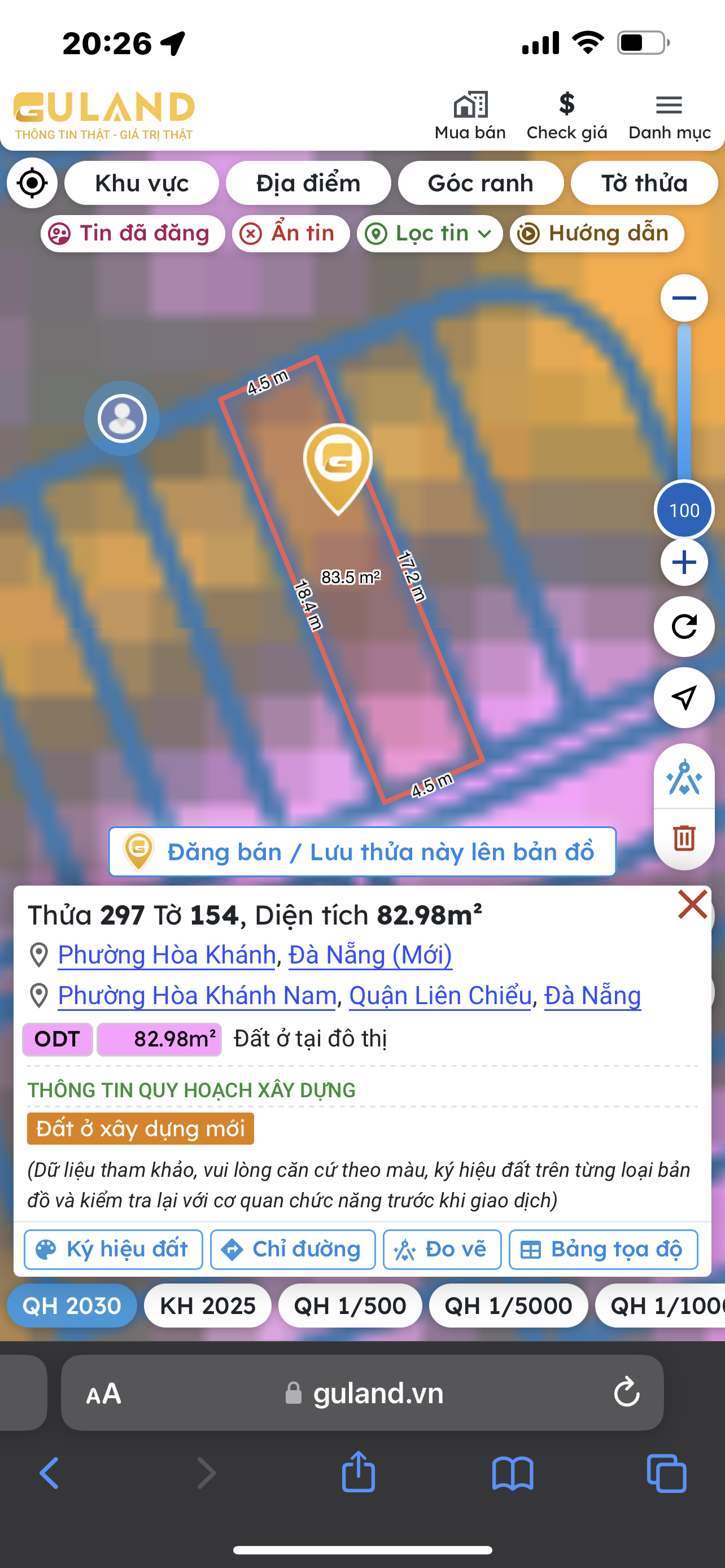Open Check giá price checker
The image size is (725, 1568).
(567, 116)
